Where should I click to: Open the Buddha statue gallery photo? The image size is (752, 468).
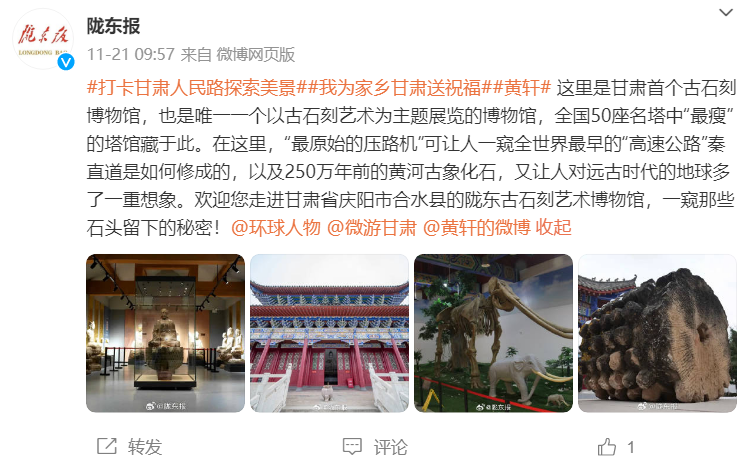[164, 333]
